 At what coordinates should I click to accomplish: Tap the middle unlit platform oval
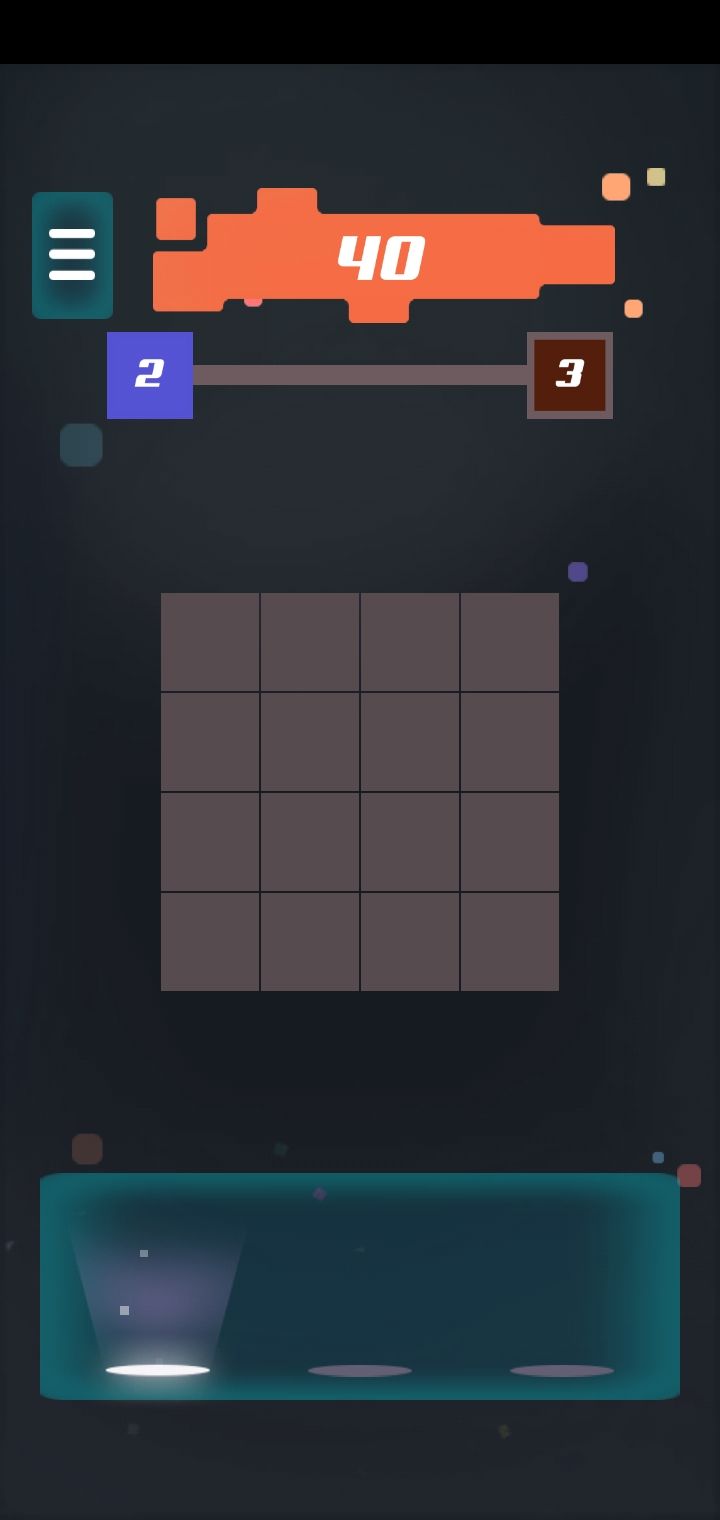(360, 1370)
